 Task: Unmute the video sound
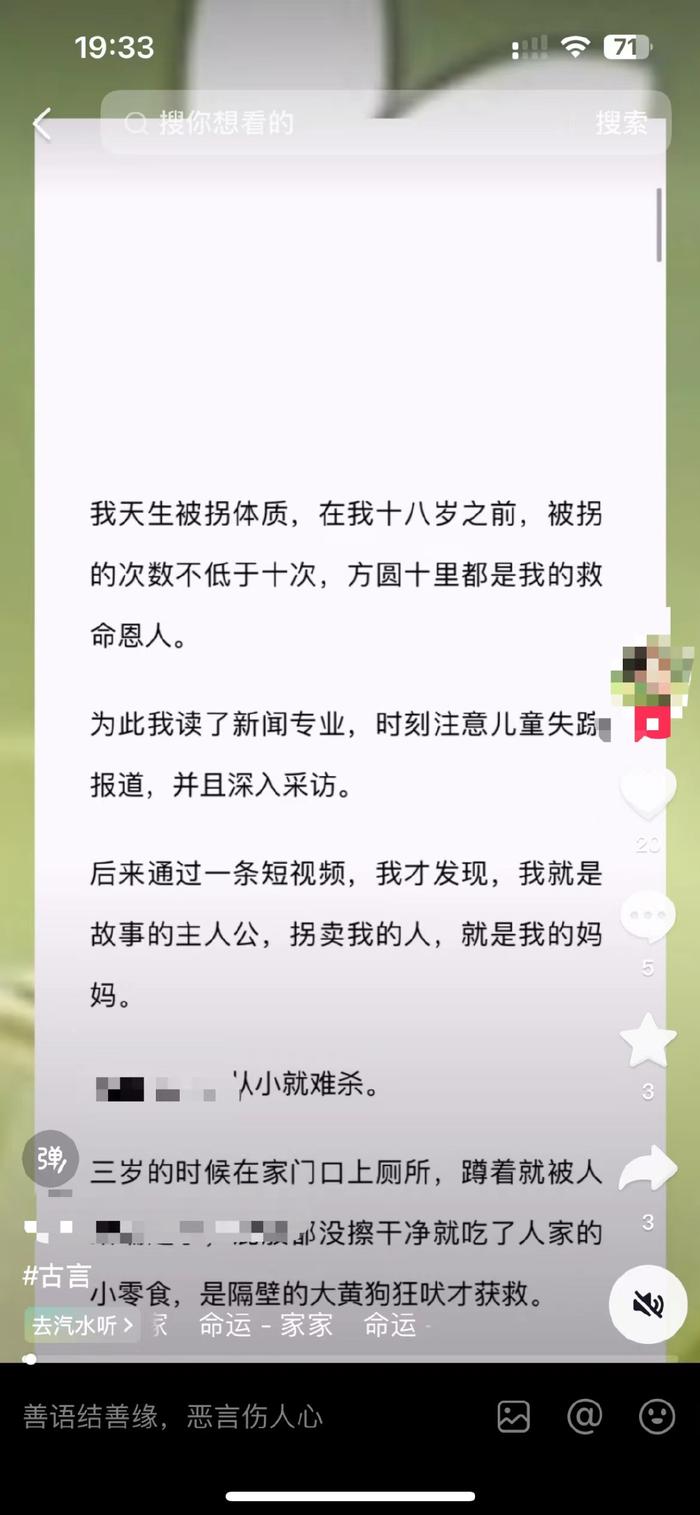pos(648,1303)
